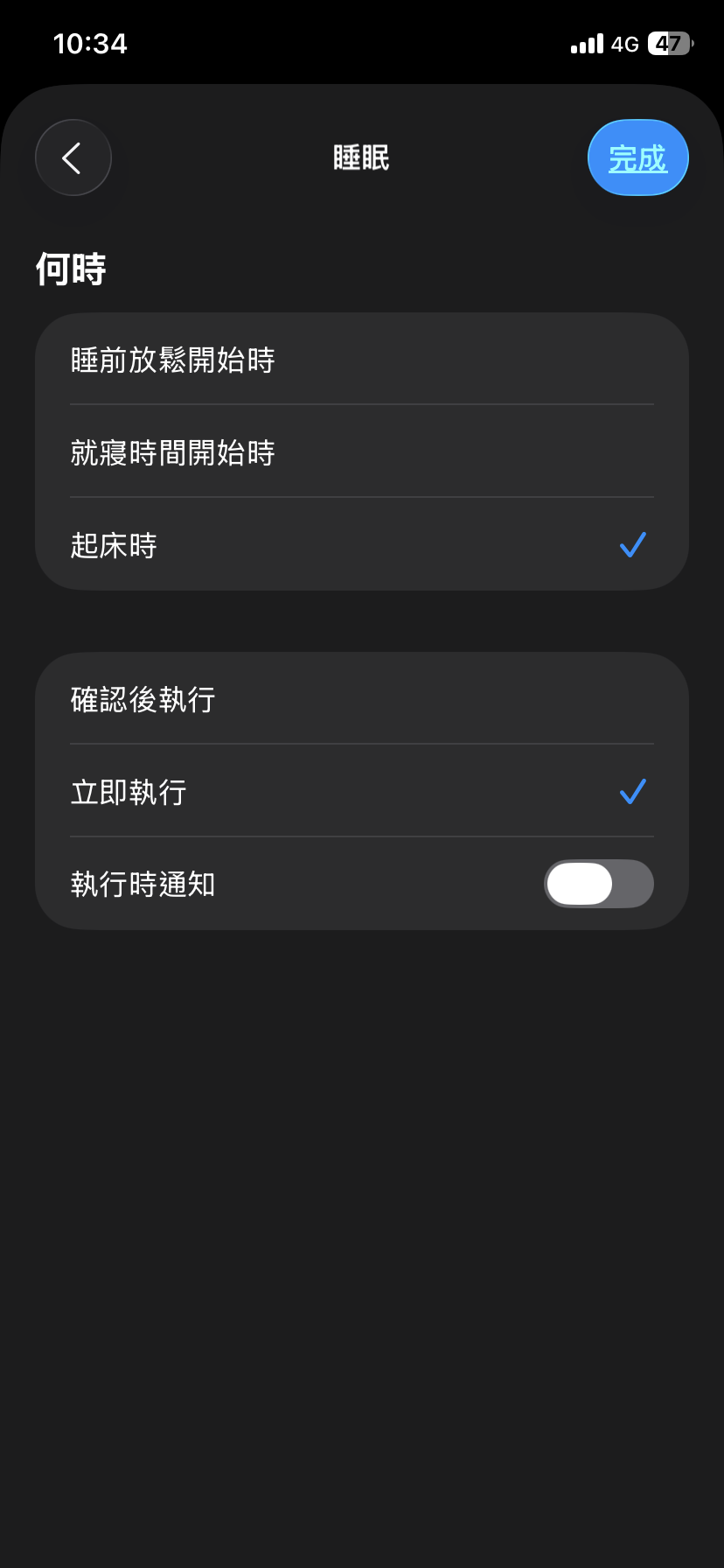
Task: Select 睡前放鬆開始時 option
Action: [361, 360]
